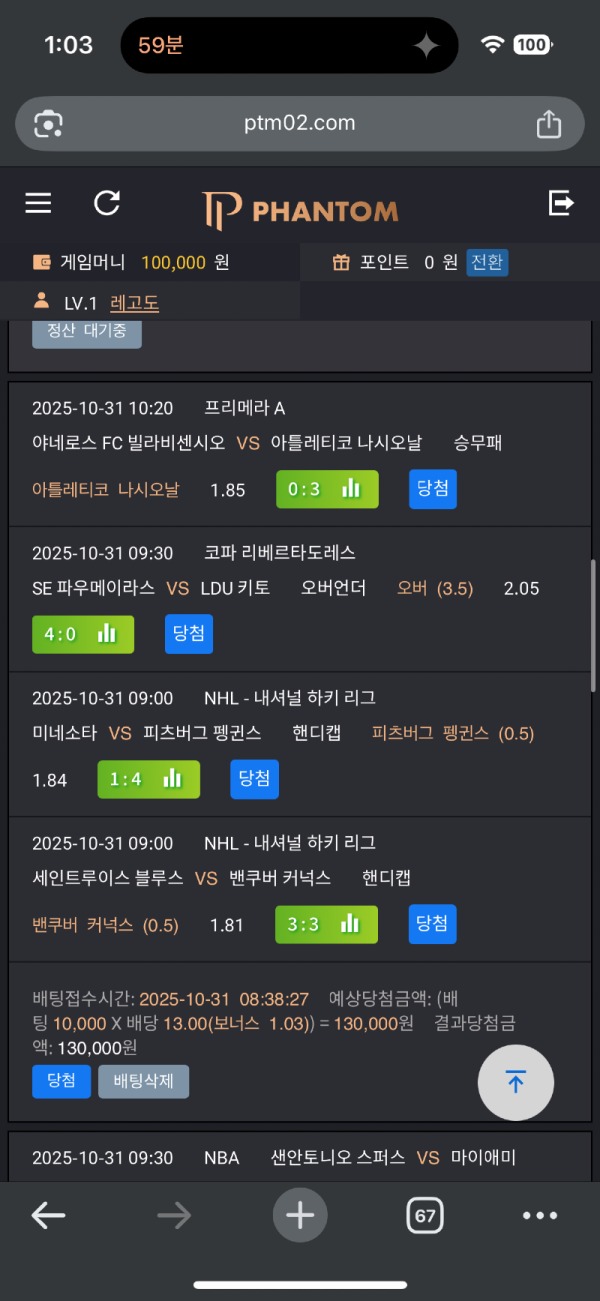Viewport: 600px width, 1301px height.
Task: Tap the 전환 button next to points
Action: tap(487, 262)
